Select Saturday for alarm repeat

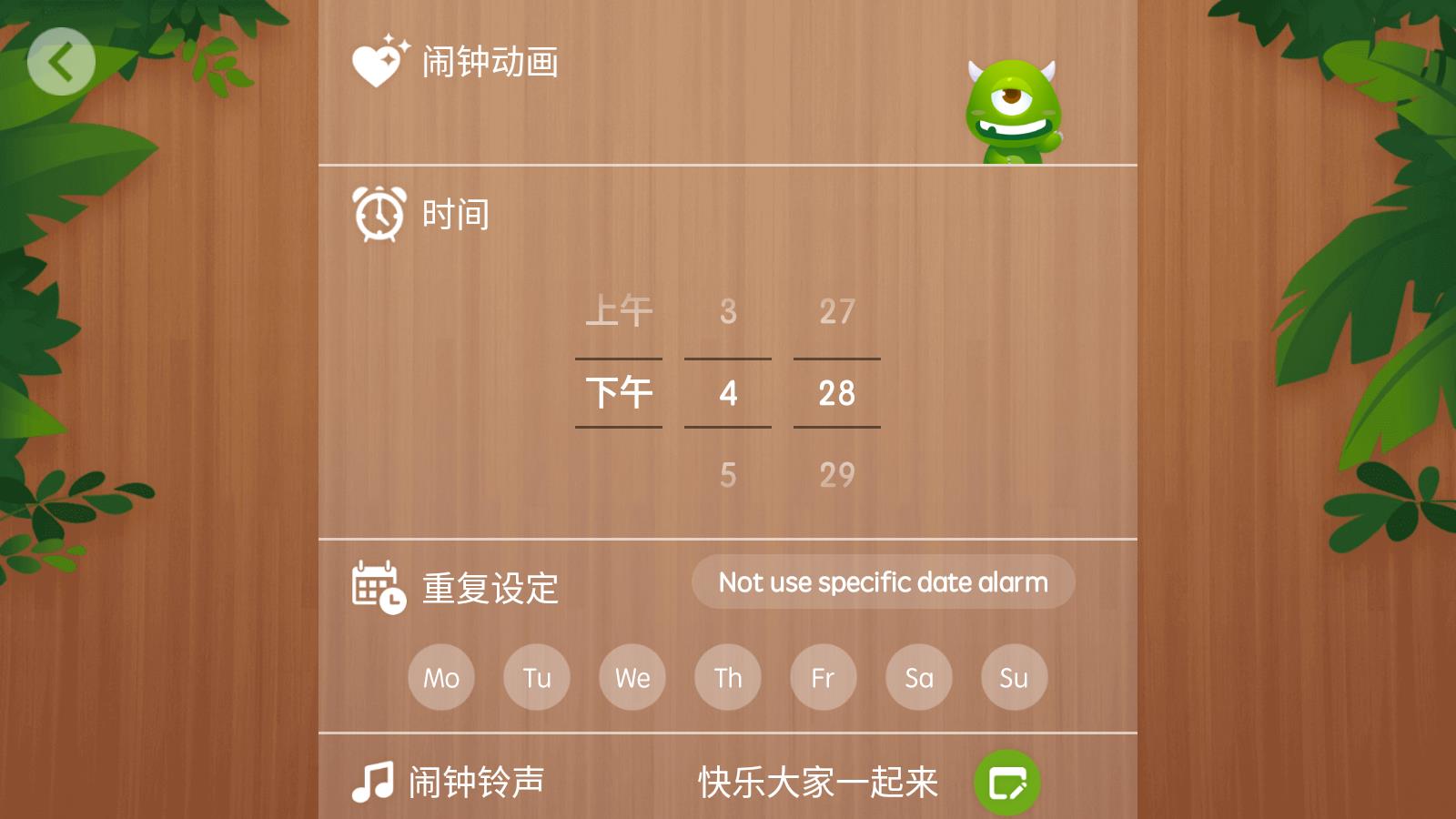coord(918,677)
